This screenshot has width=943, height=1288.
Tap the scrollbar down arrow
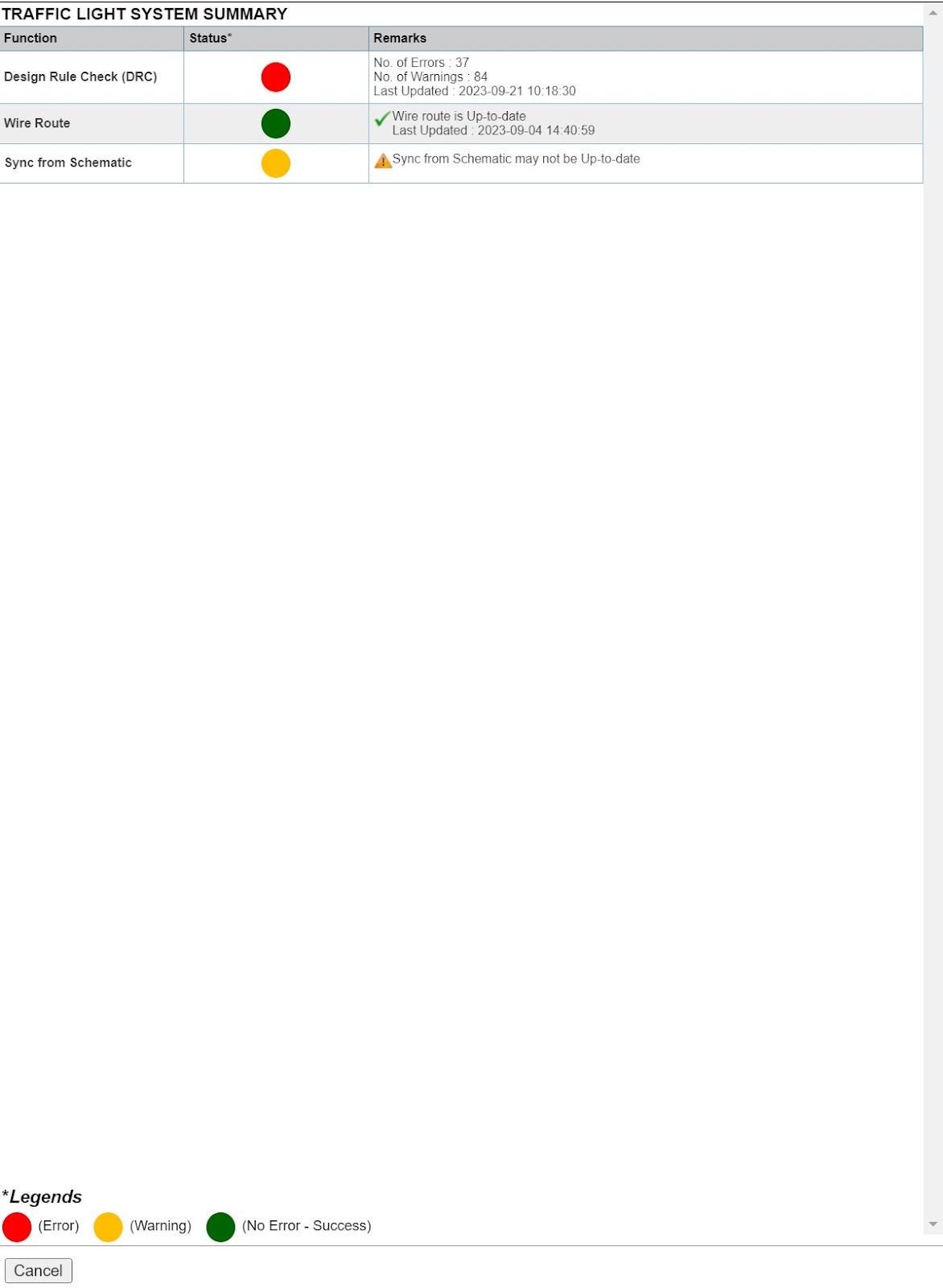pyautogui.click(x=933, y=1224)
